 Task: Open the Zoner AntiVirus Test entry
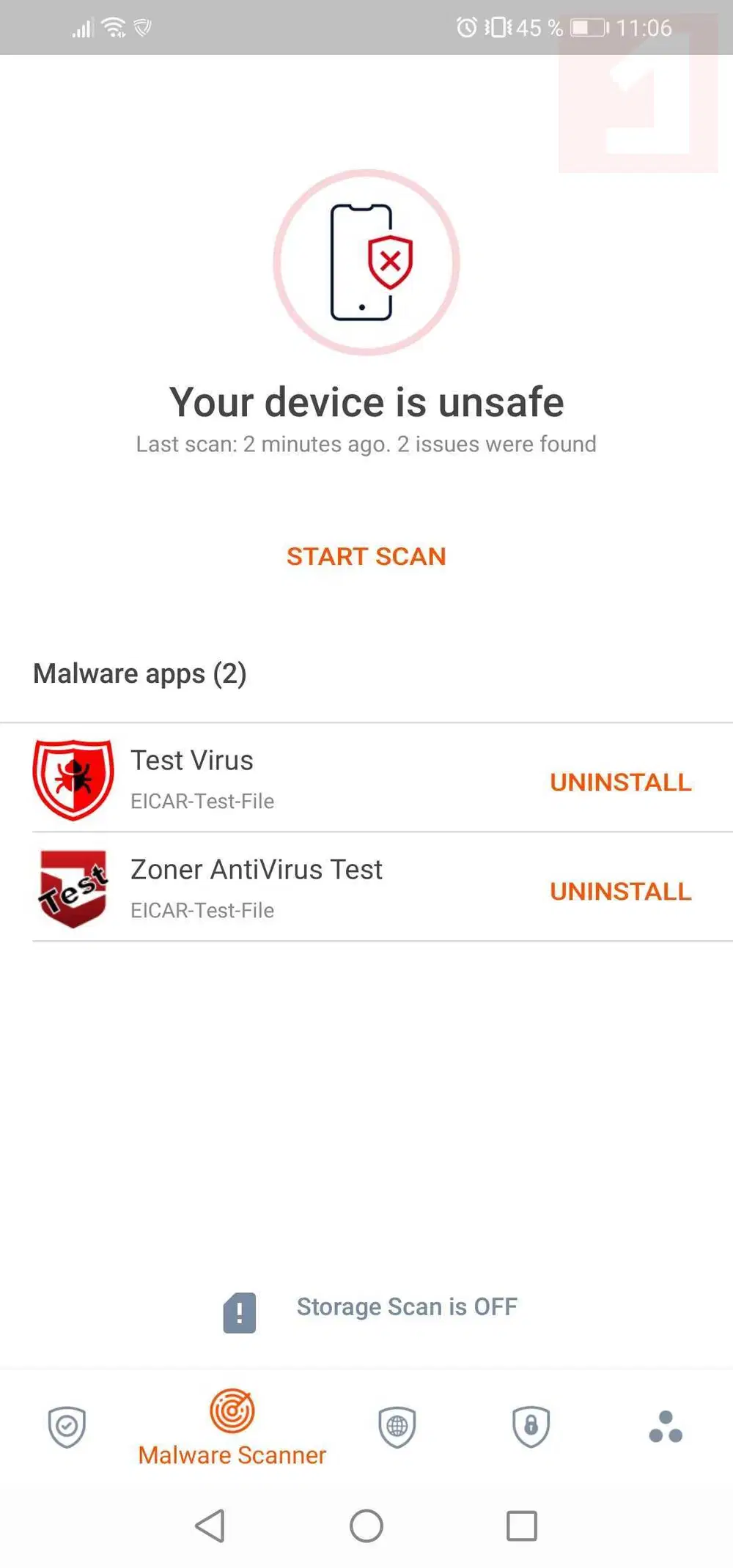pyautogui.click(x=257, y=888)
